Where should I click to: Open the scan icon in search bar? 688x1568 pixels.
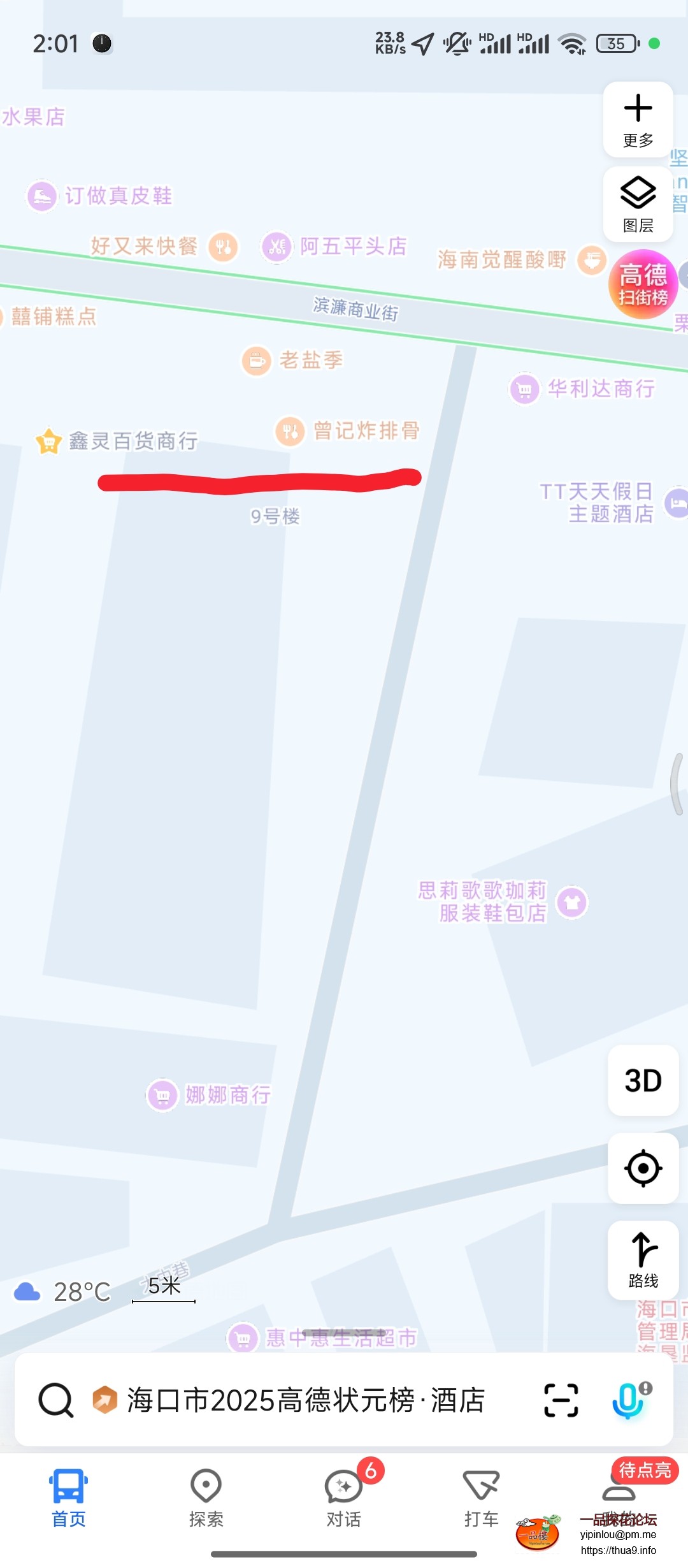pyautogui.click(x=561, y=1400)
